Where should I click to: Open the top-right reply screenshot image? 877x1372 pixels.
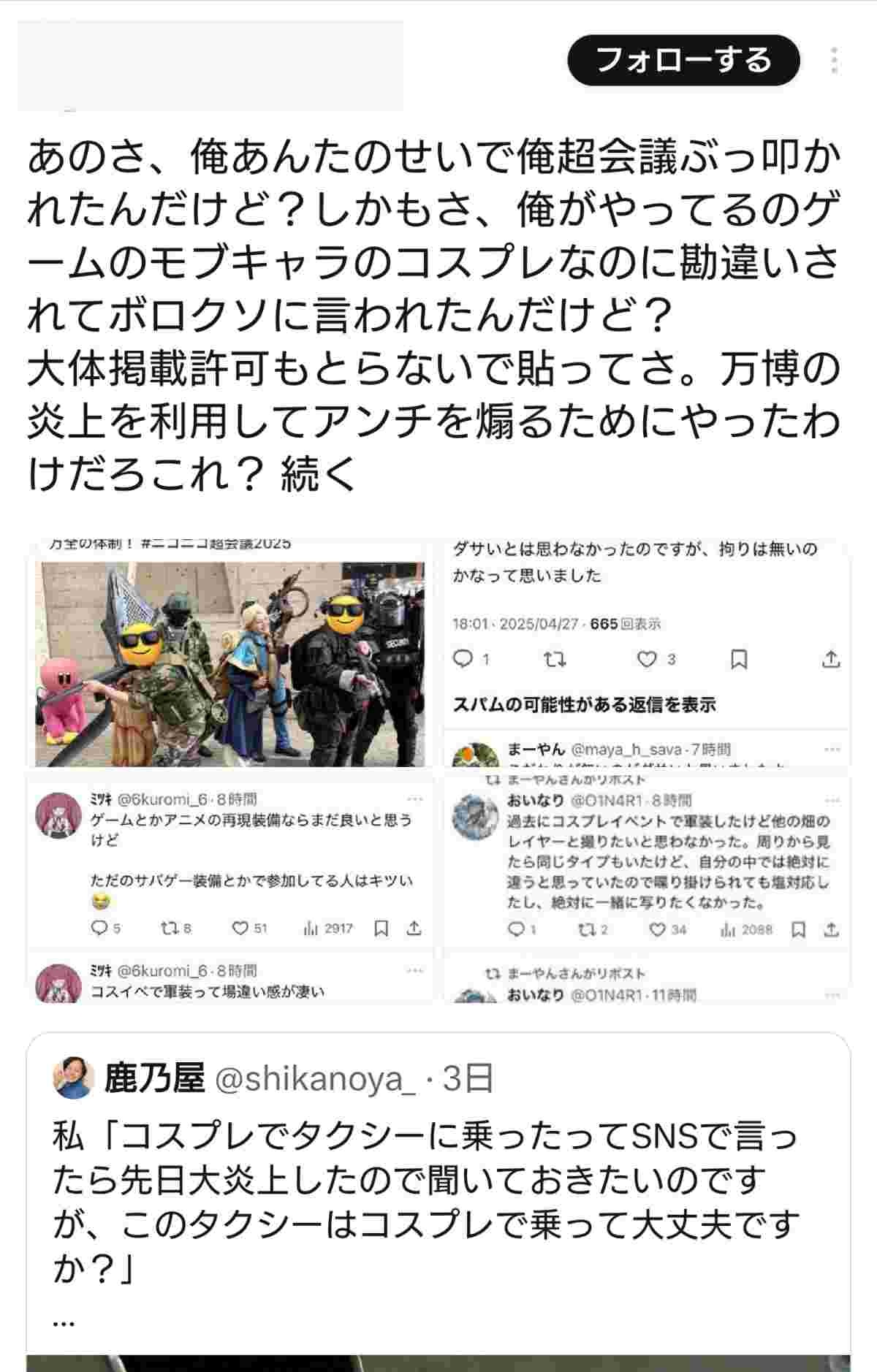646,652
